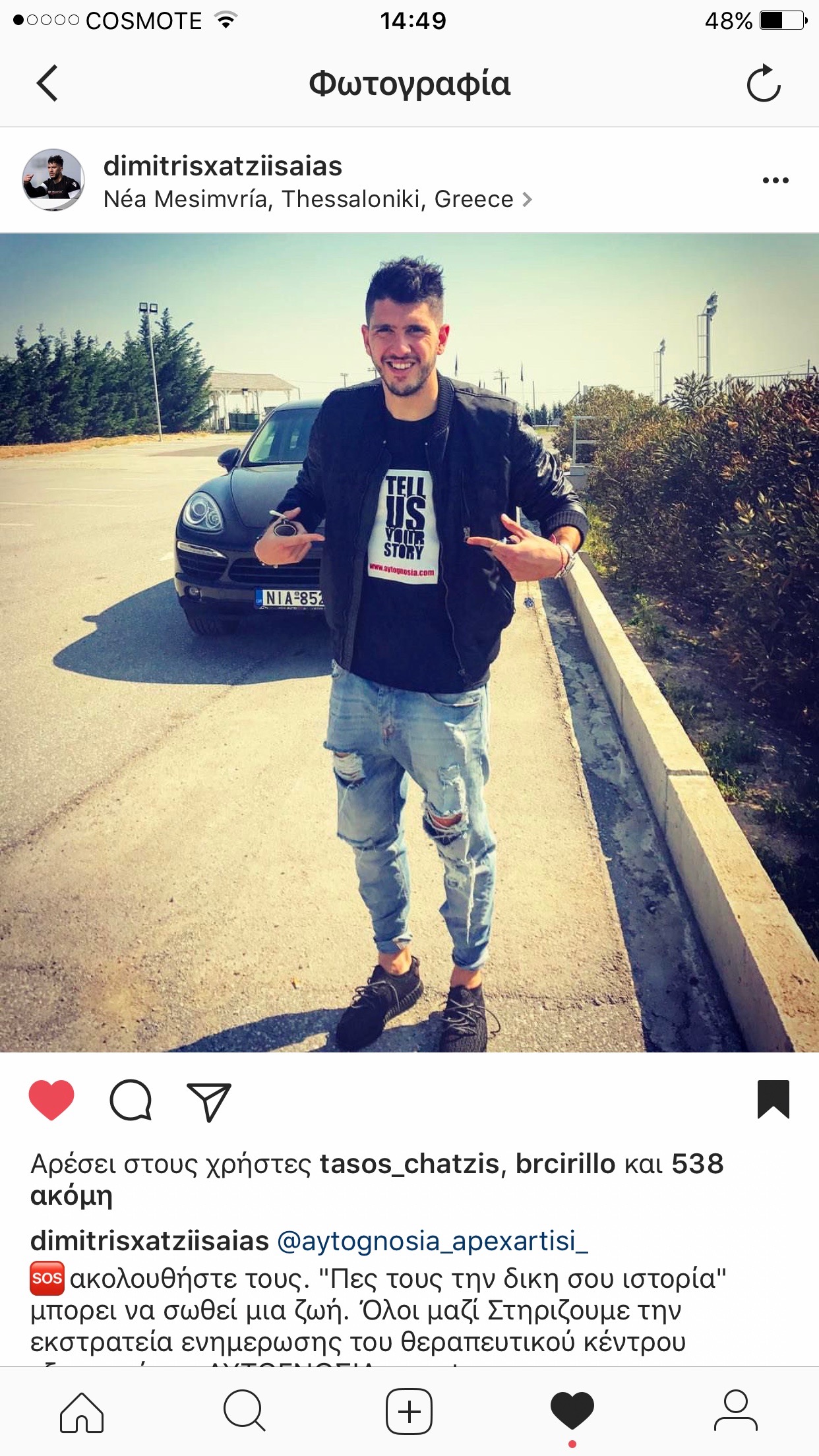Open the @aytognosia_apexartisi_ mention link
819x1456 pixels.
[433, 1241]
